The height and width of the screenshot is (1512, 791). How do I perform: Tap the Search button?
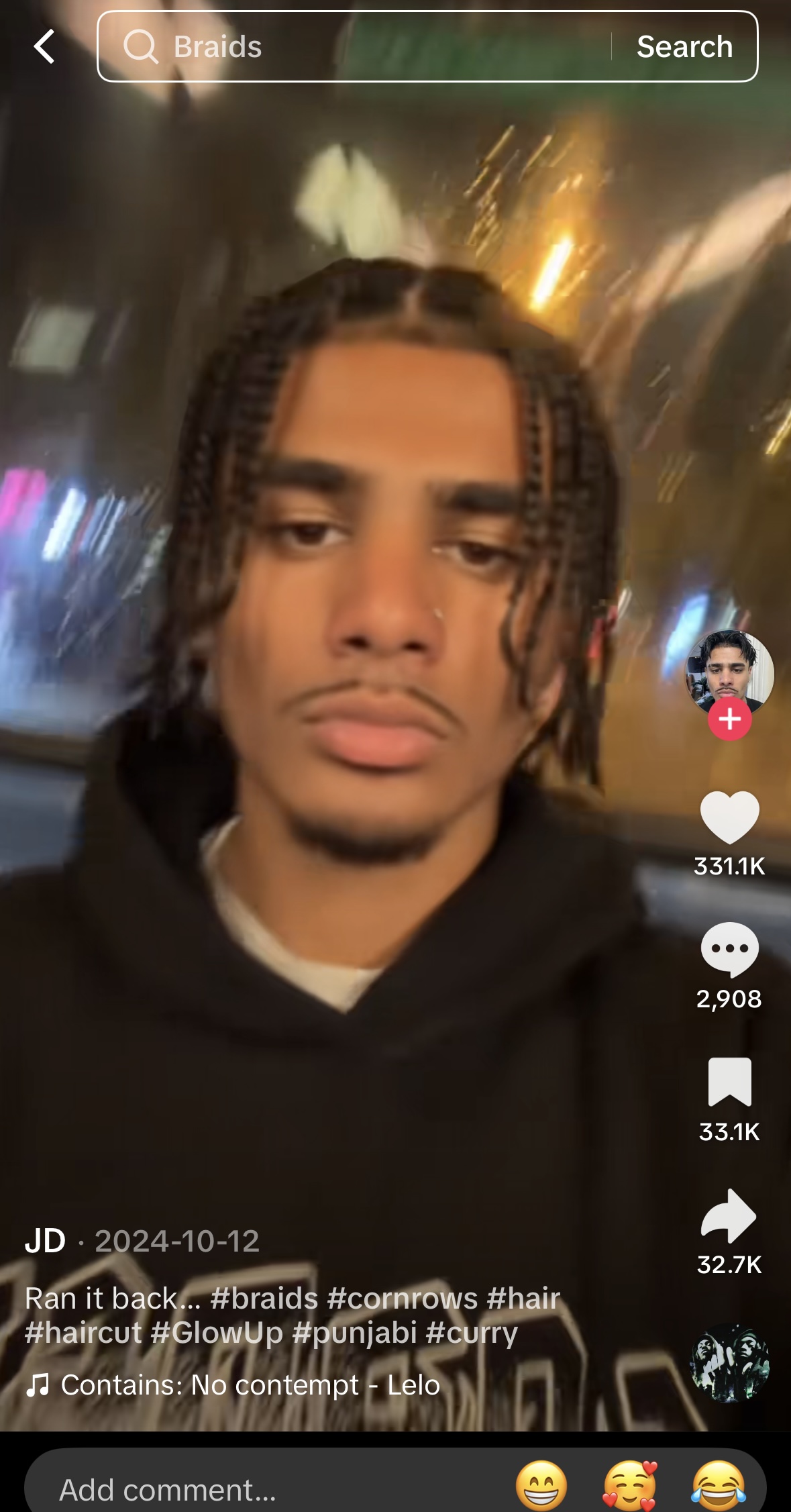point(684,47)
